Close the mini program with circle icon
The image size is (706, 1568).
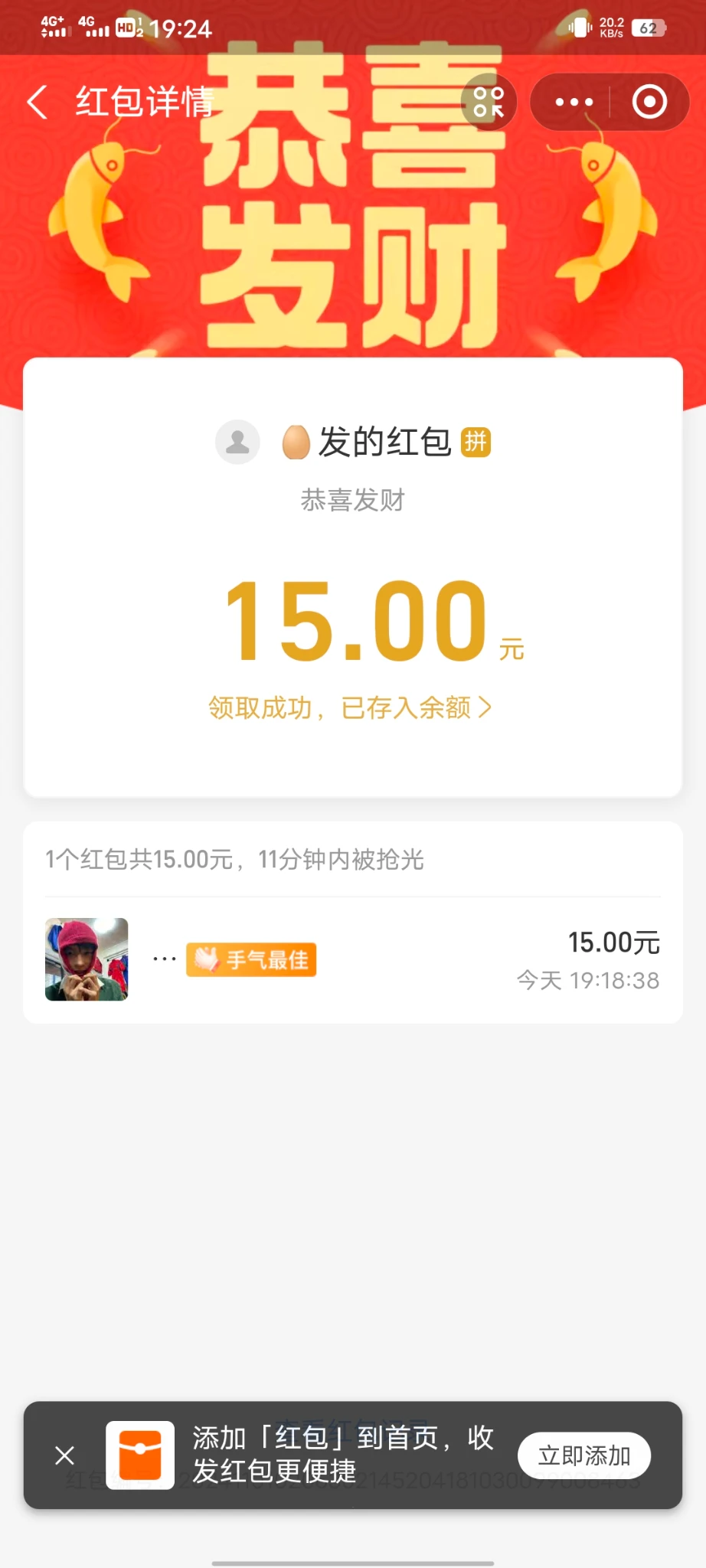[x=649, y=102]
